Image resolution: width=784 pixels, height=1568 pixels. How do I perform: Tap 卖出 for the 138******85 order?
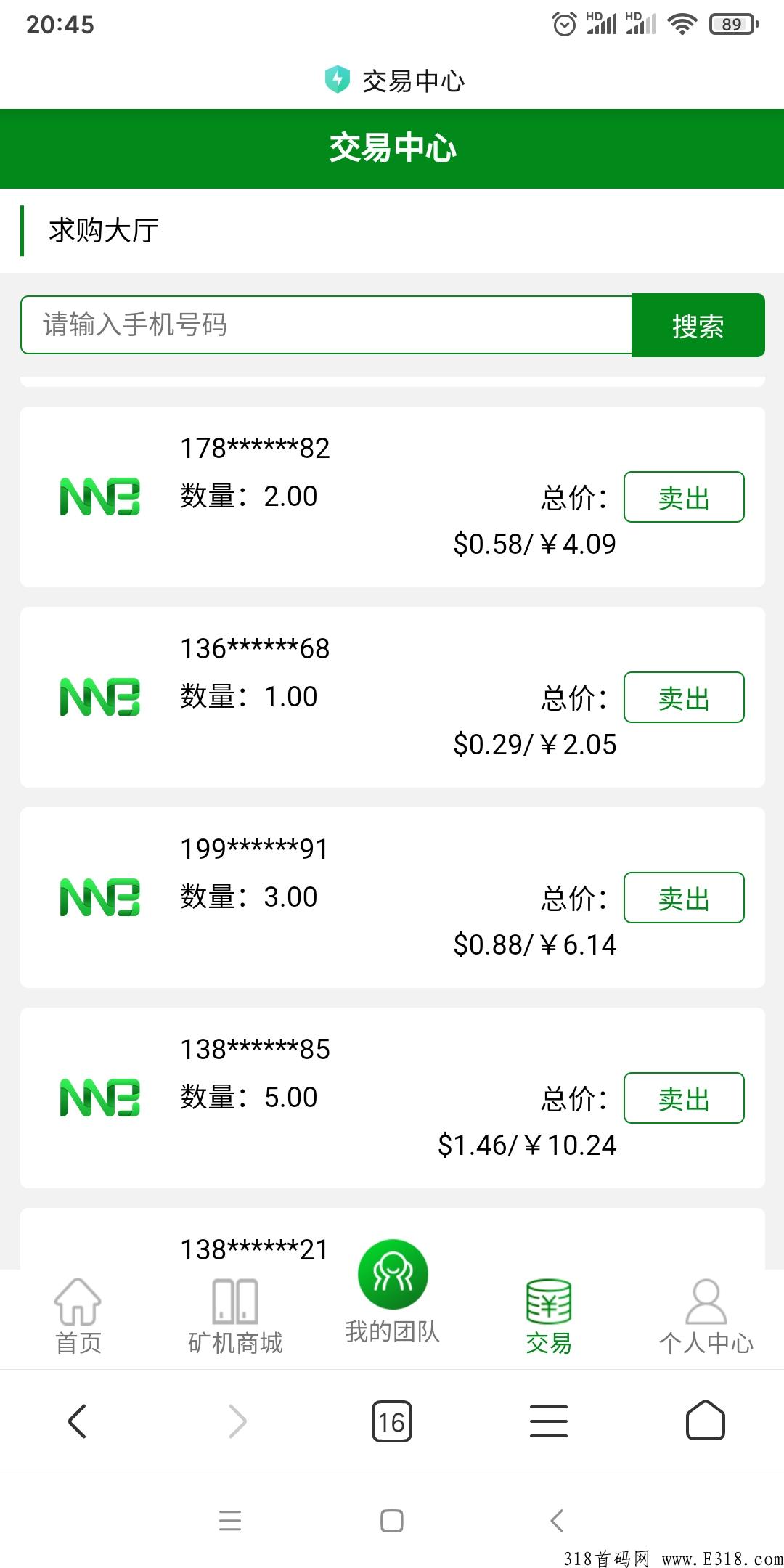[x=683, y=1098]
